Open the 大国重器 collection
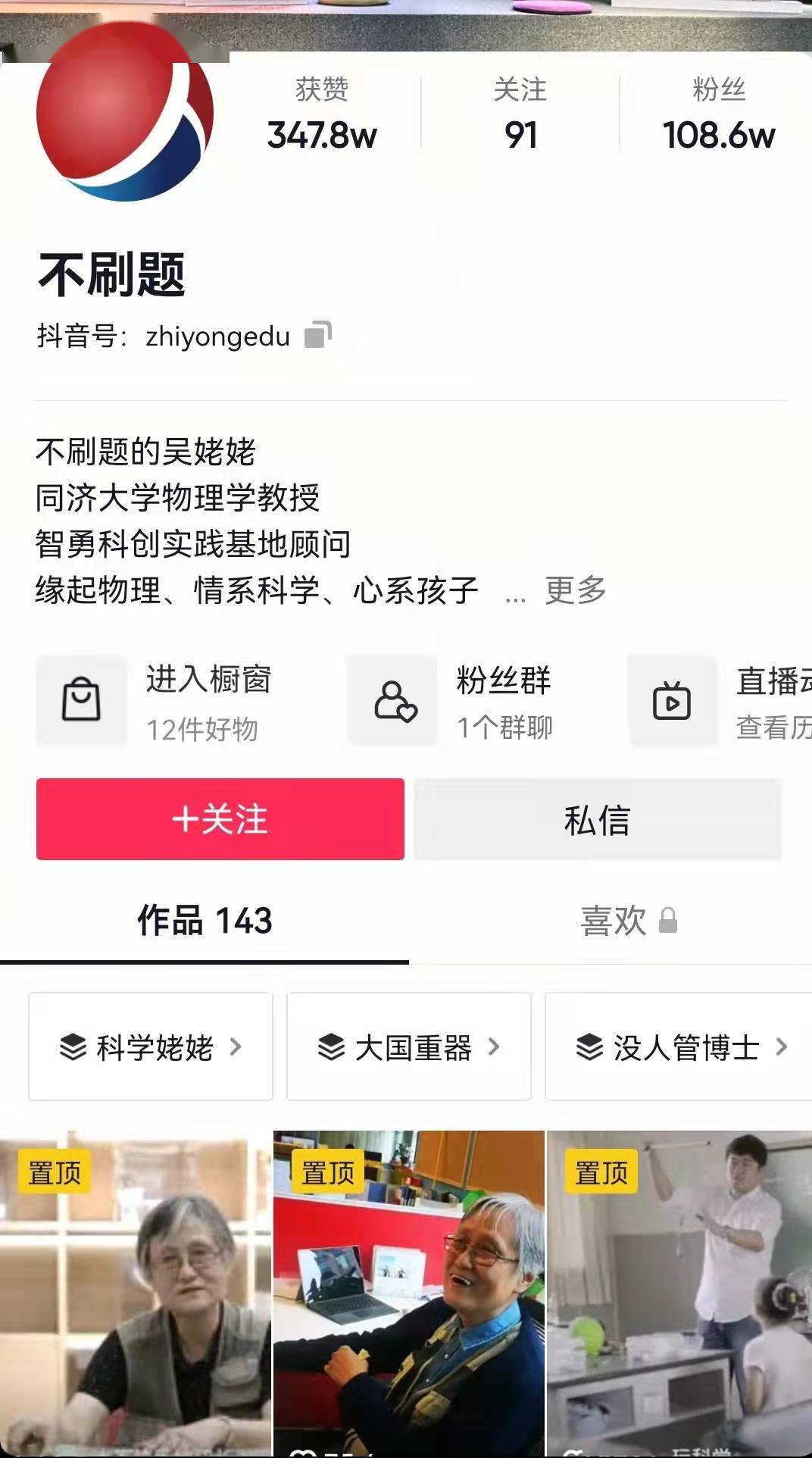This screenshot has height=1458, width=812. pyautogui.click(x=409, y=1047)
